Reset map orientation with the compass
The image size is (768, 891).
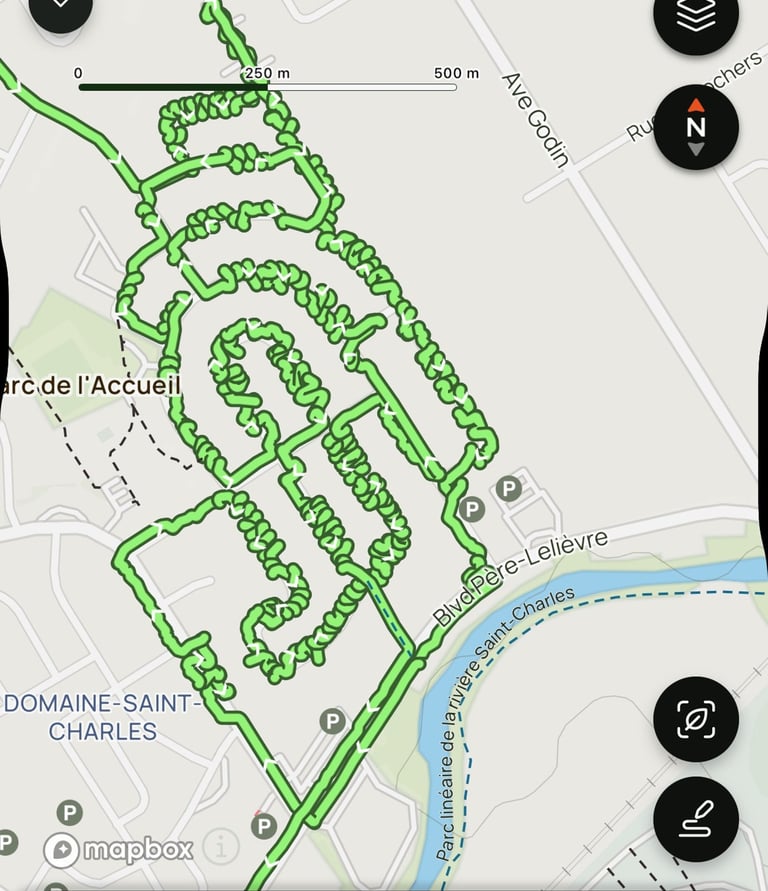696,127
